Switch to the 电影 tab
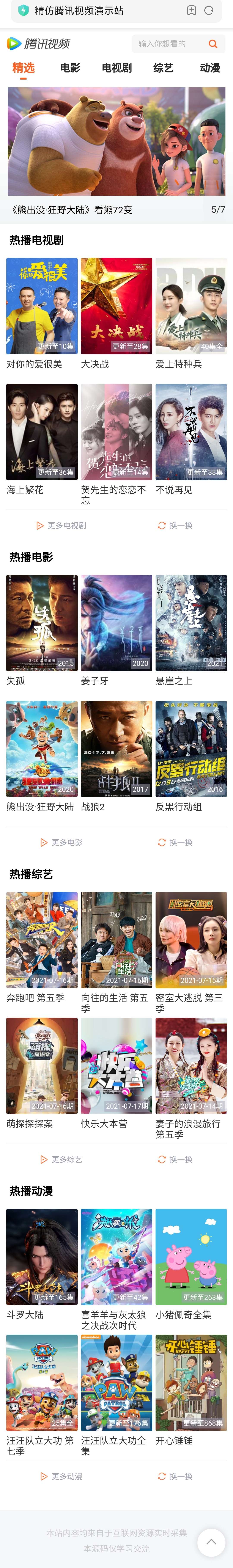This screenshot has width=233, height=1568. (70, 67)
